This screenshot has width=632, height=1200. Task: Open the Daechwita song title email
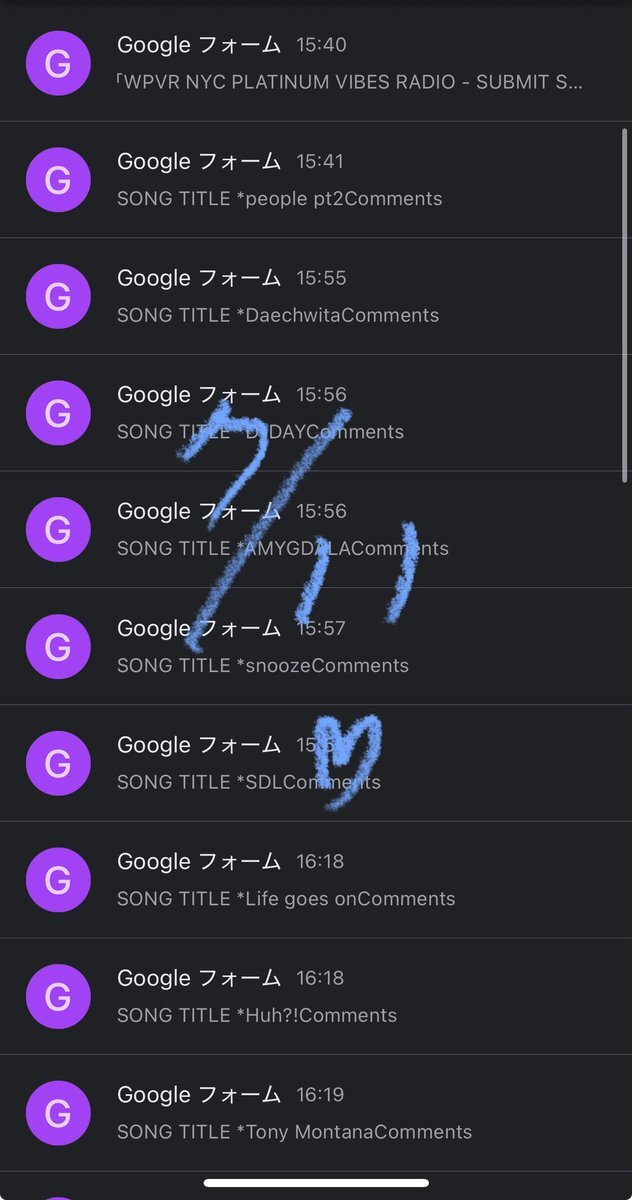tap(316, 296)
